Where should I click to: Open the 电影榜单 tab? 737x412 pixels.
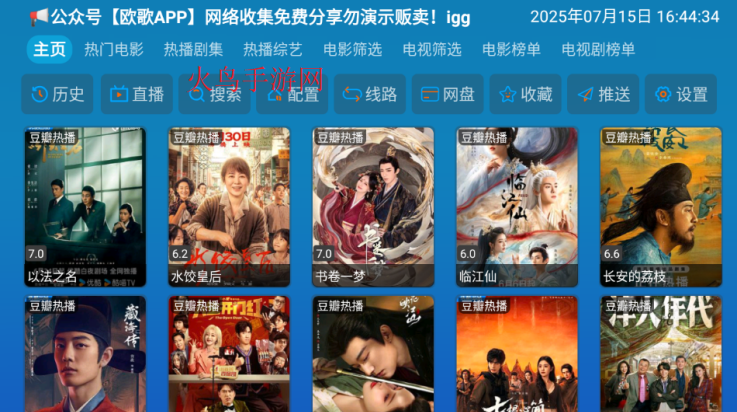pos(511,49)
